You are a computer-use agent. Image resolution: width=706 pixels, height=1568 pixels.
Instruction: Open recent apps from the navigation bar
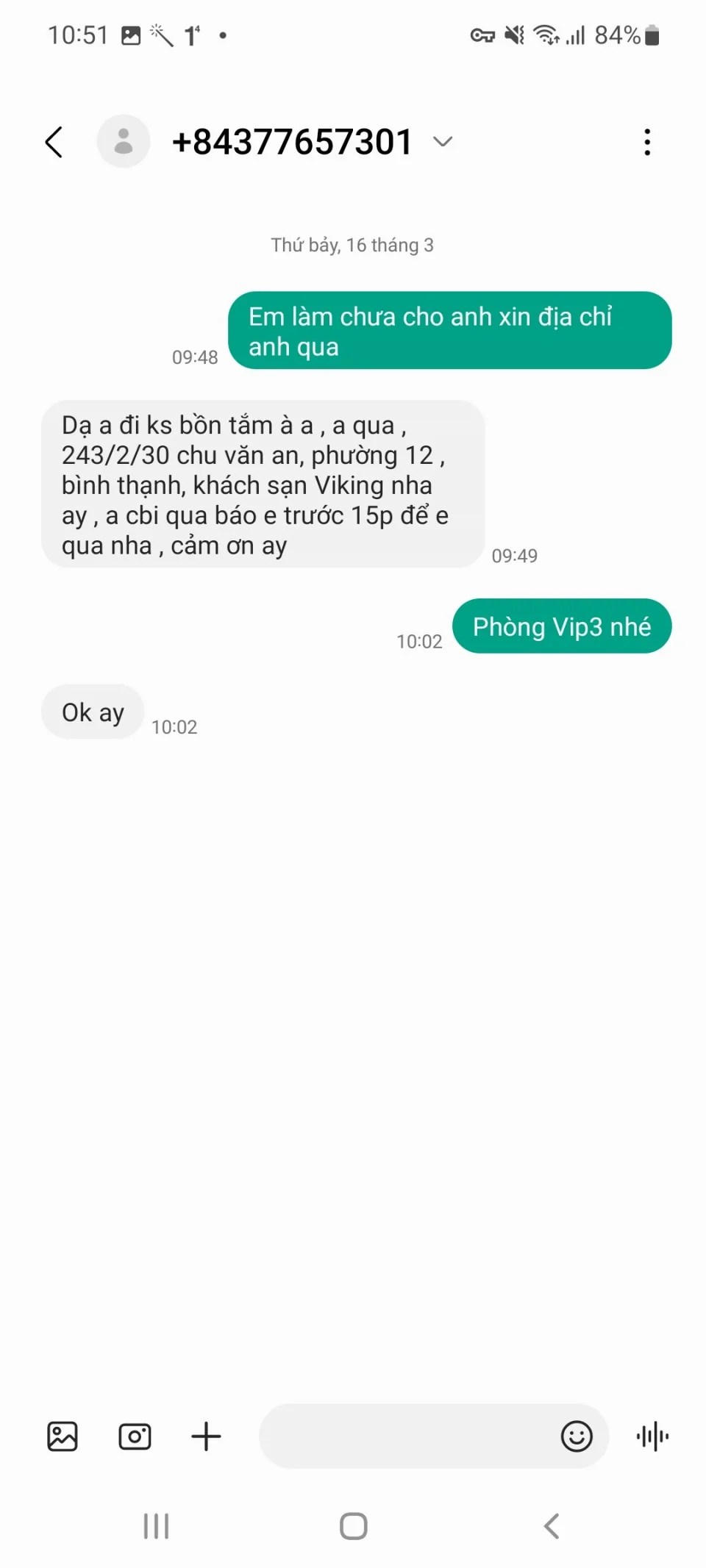(156, 1526)
